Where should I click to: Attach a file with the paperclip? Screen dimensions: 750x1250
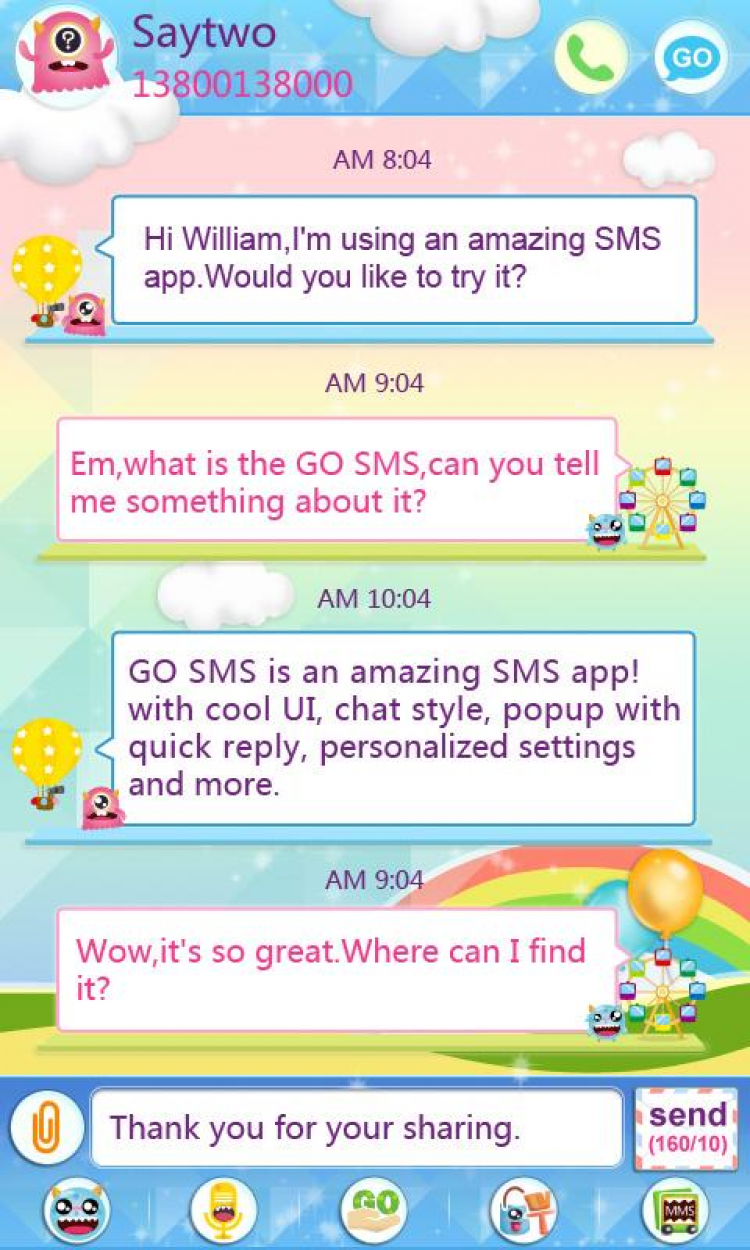click(46, 1128)
